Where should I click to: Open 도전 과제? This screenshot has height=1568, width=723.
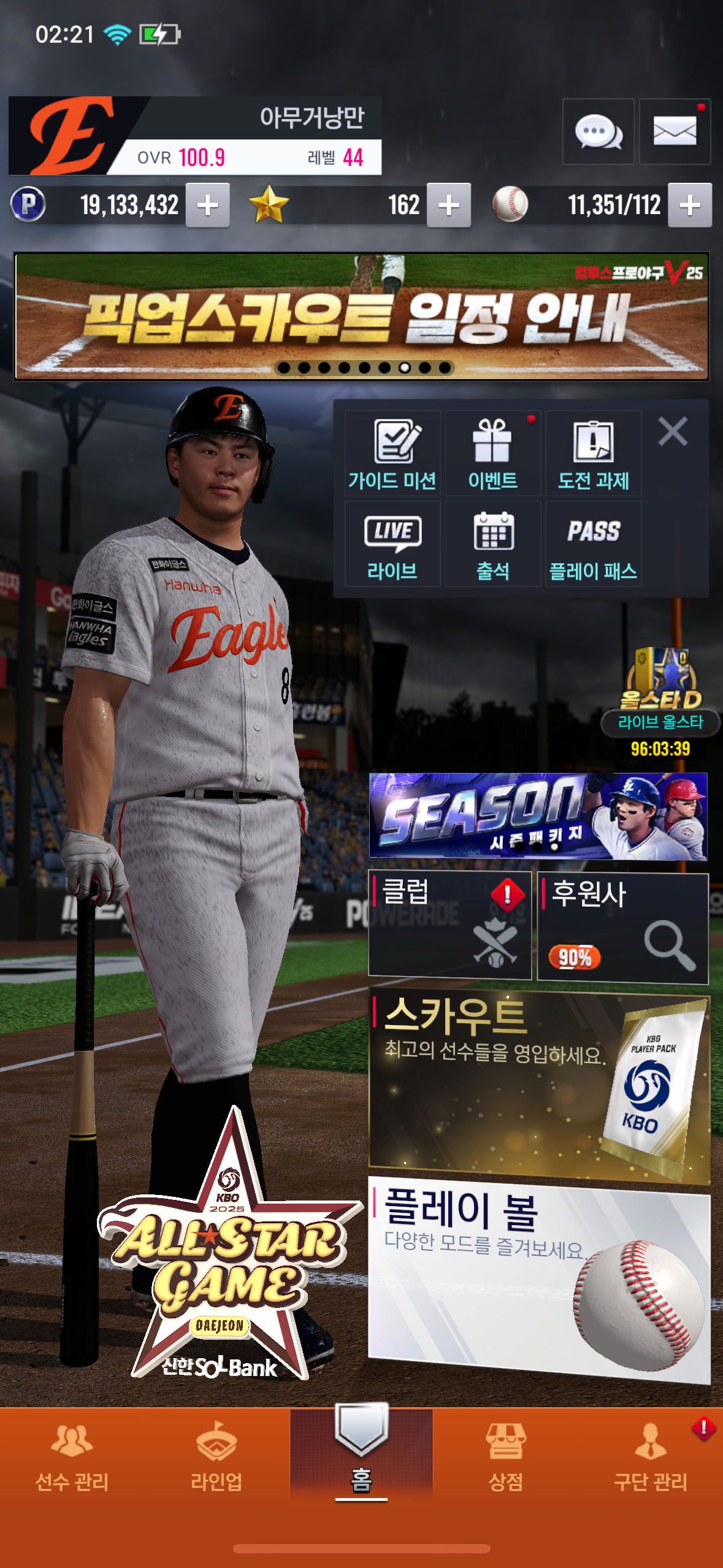(593, 454)
